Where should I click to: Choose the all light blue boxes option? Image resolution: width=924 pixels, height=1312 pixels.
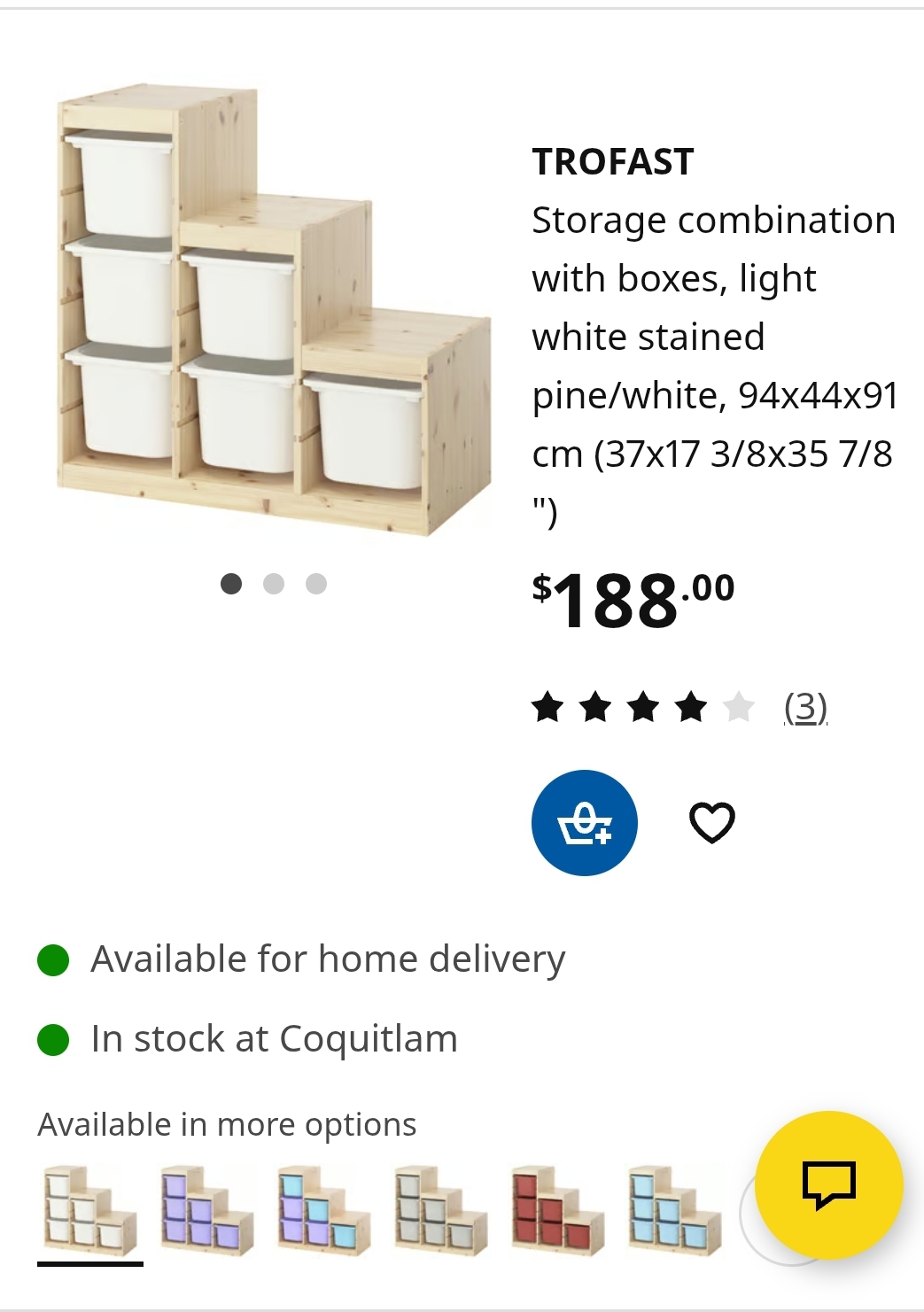(x=674, y=1210)
